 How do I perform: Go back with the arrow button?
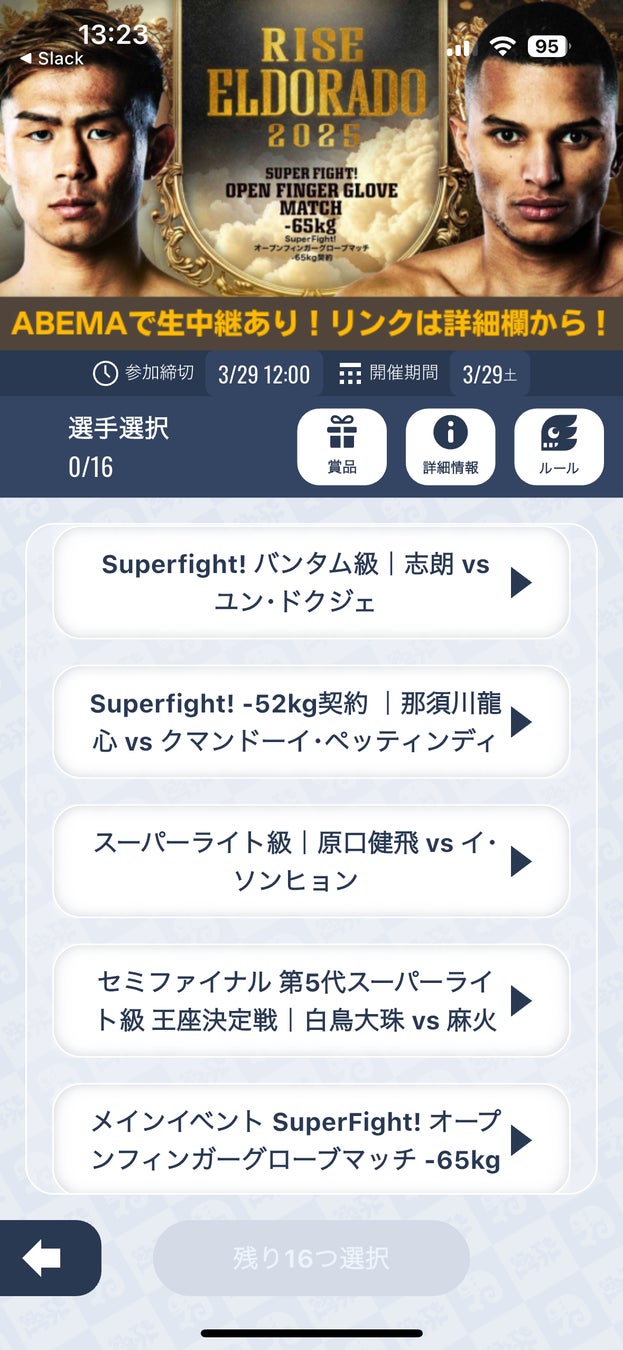(x=44, y=1258)
